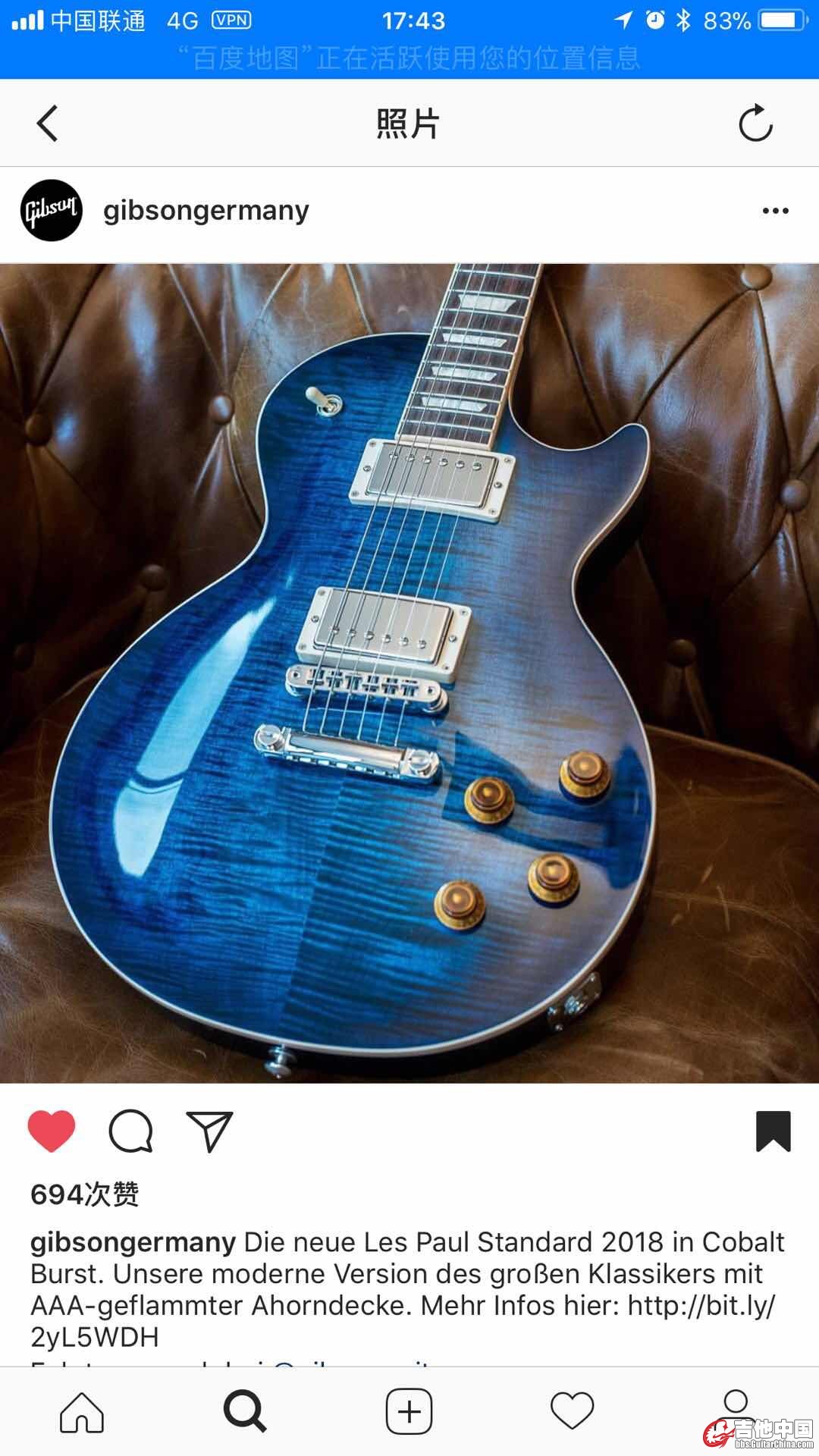The width and height of the screenshot is (819, 1456).
Task: Open the Cobalt Burst guitar photo
Action: pos(409,673)
